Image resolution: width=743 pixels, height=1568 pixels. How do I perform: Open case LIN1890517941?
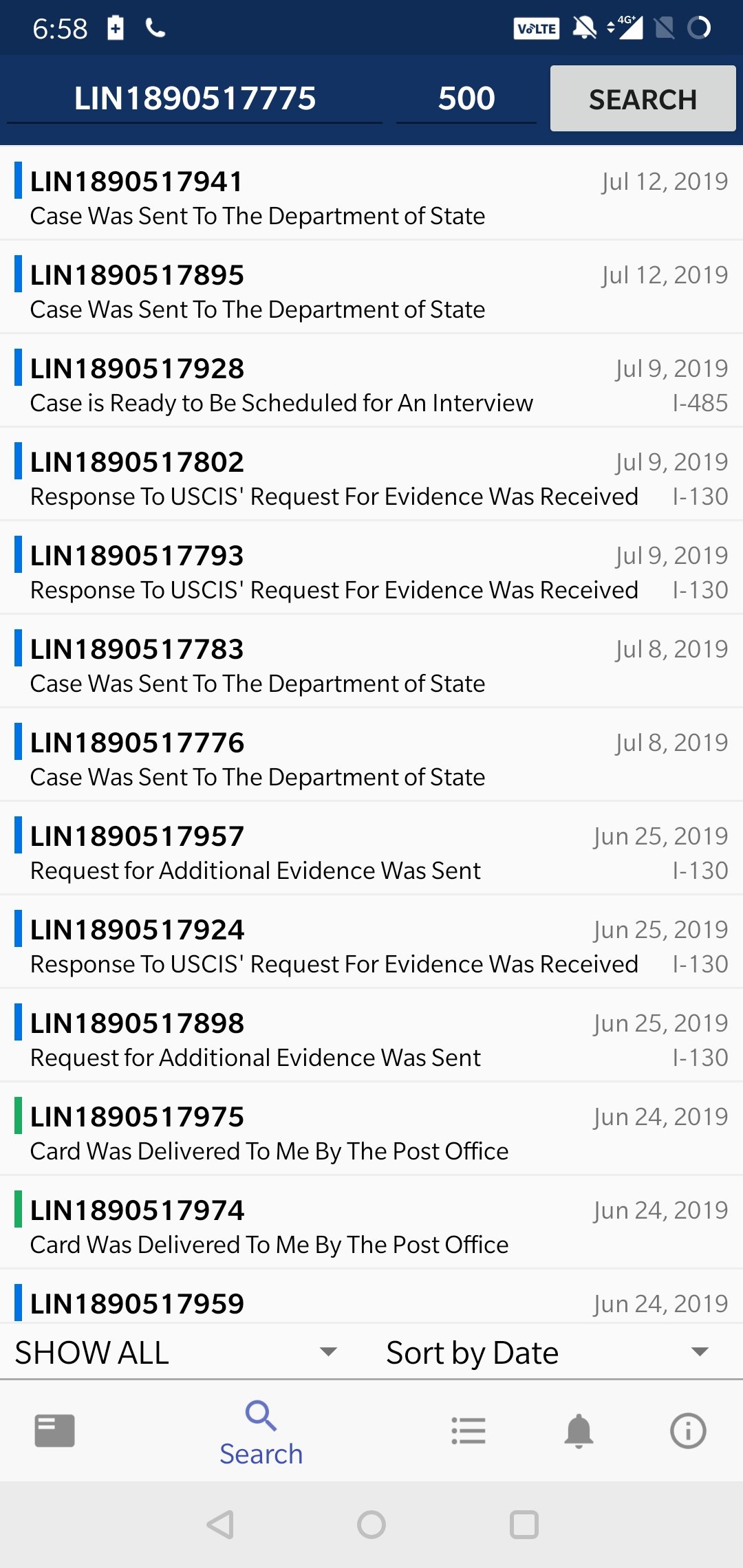click(x=371, y=193)
